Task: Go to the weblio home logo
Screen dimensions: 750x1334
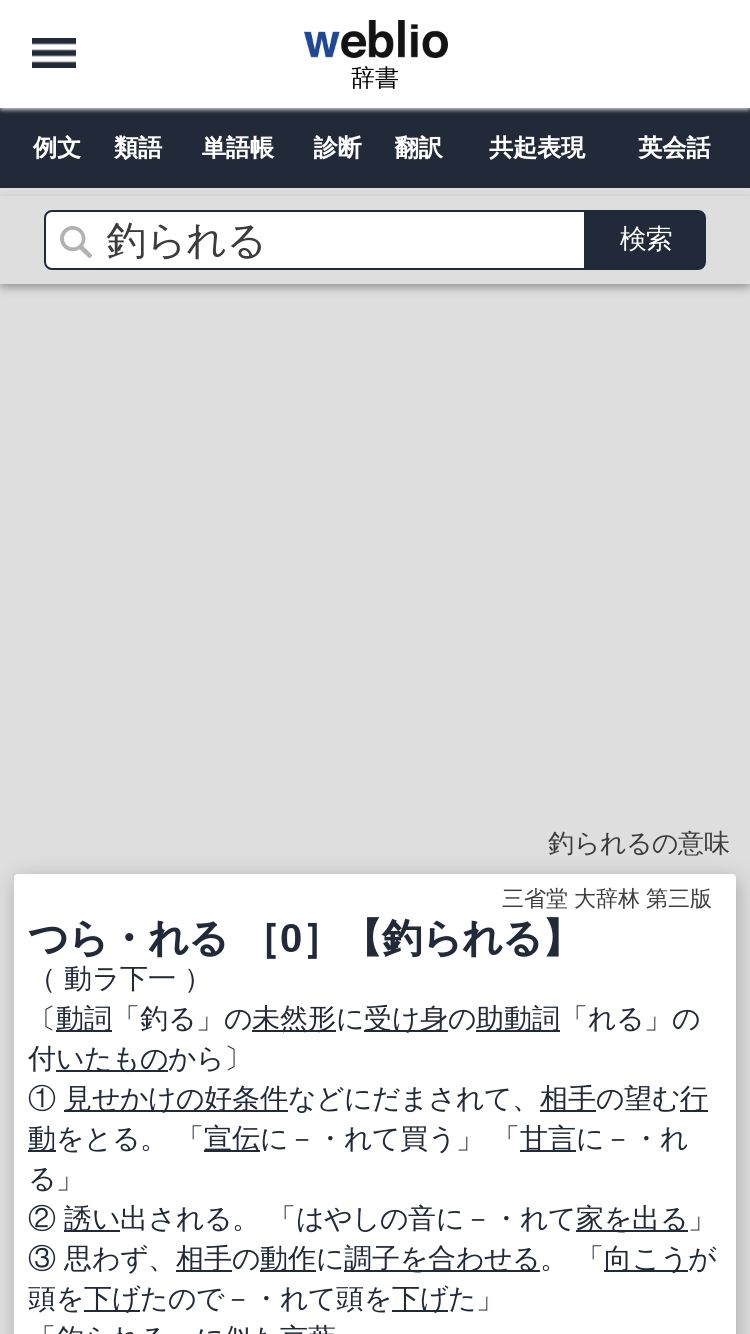Action: 376,55
